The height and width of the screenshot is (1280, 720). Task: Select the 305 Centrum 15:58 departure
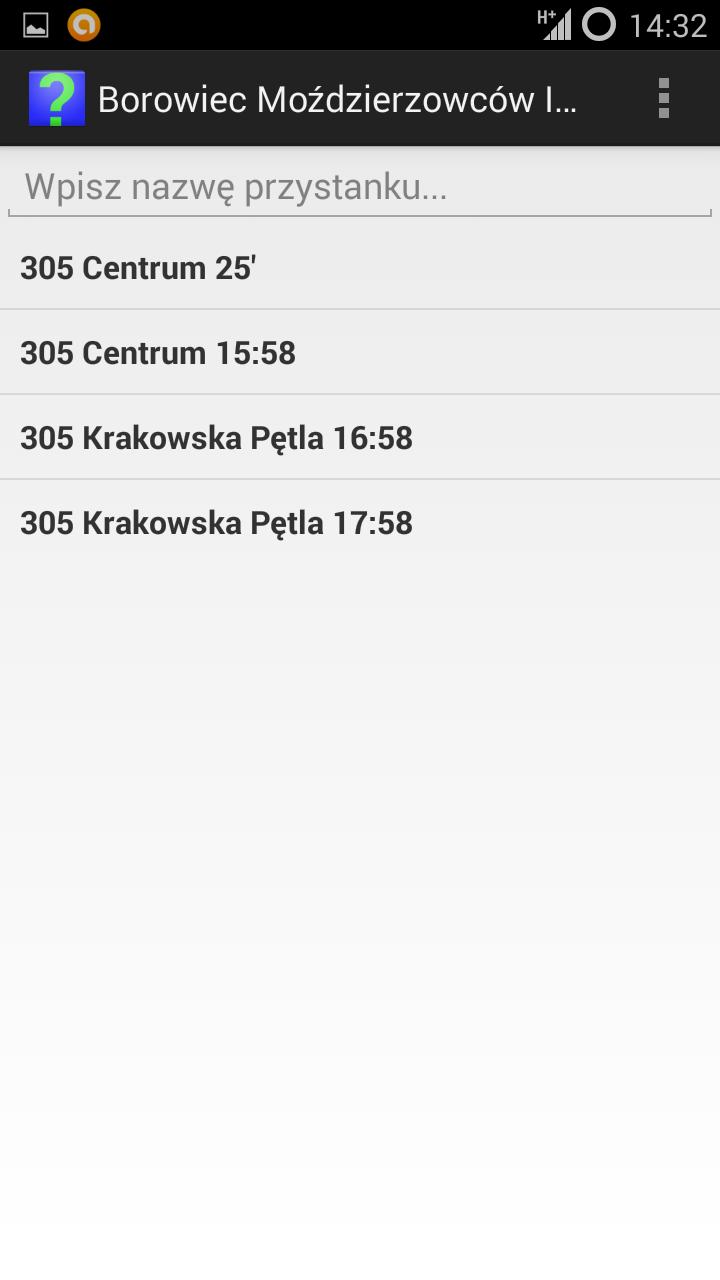point(360,352)
